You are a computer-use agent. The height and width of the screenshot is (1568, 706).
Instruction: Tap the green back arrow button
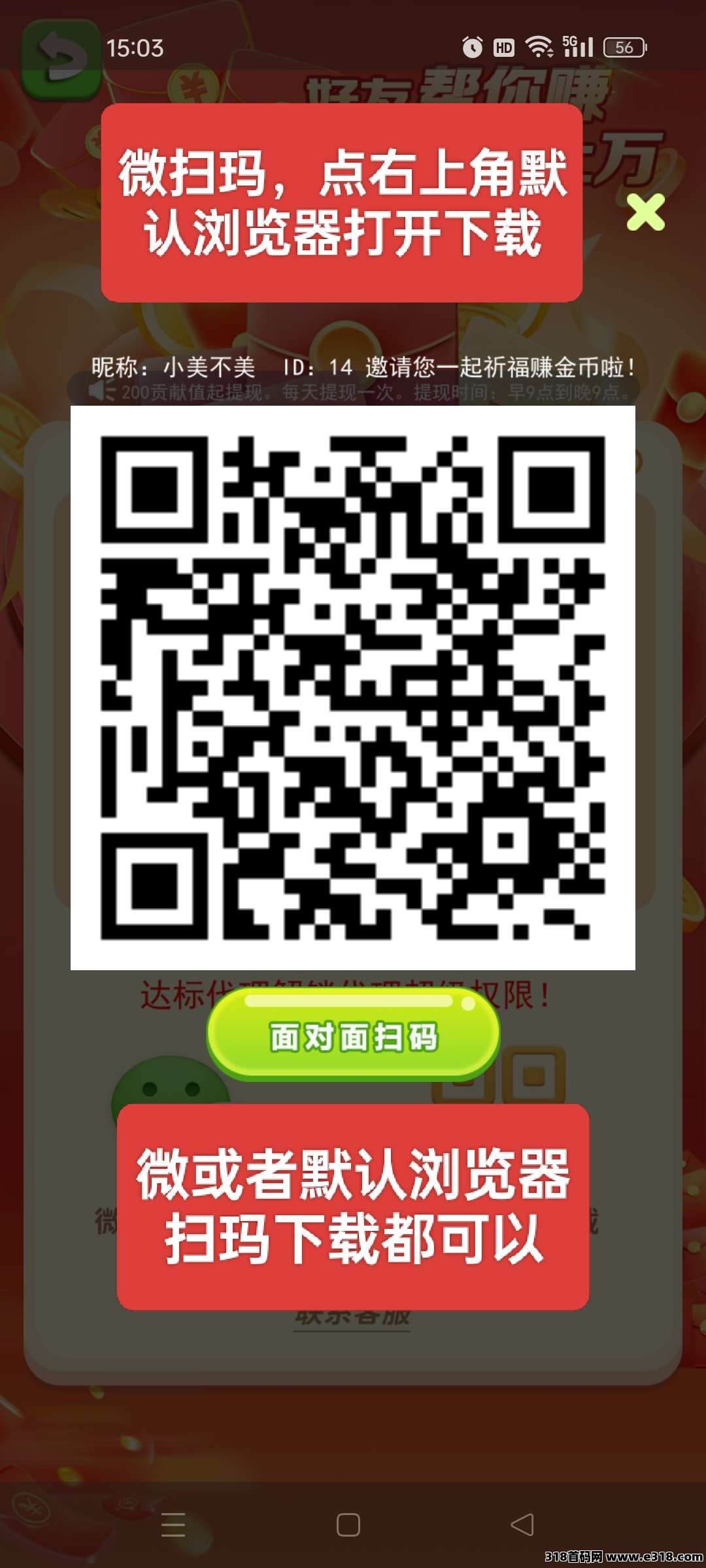click(61, 59)
